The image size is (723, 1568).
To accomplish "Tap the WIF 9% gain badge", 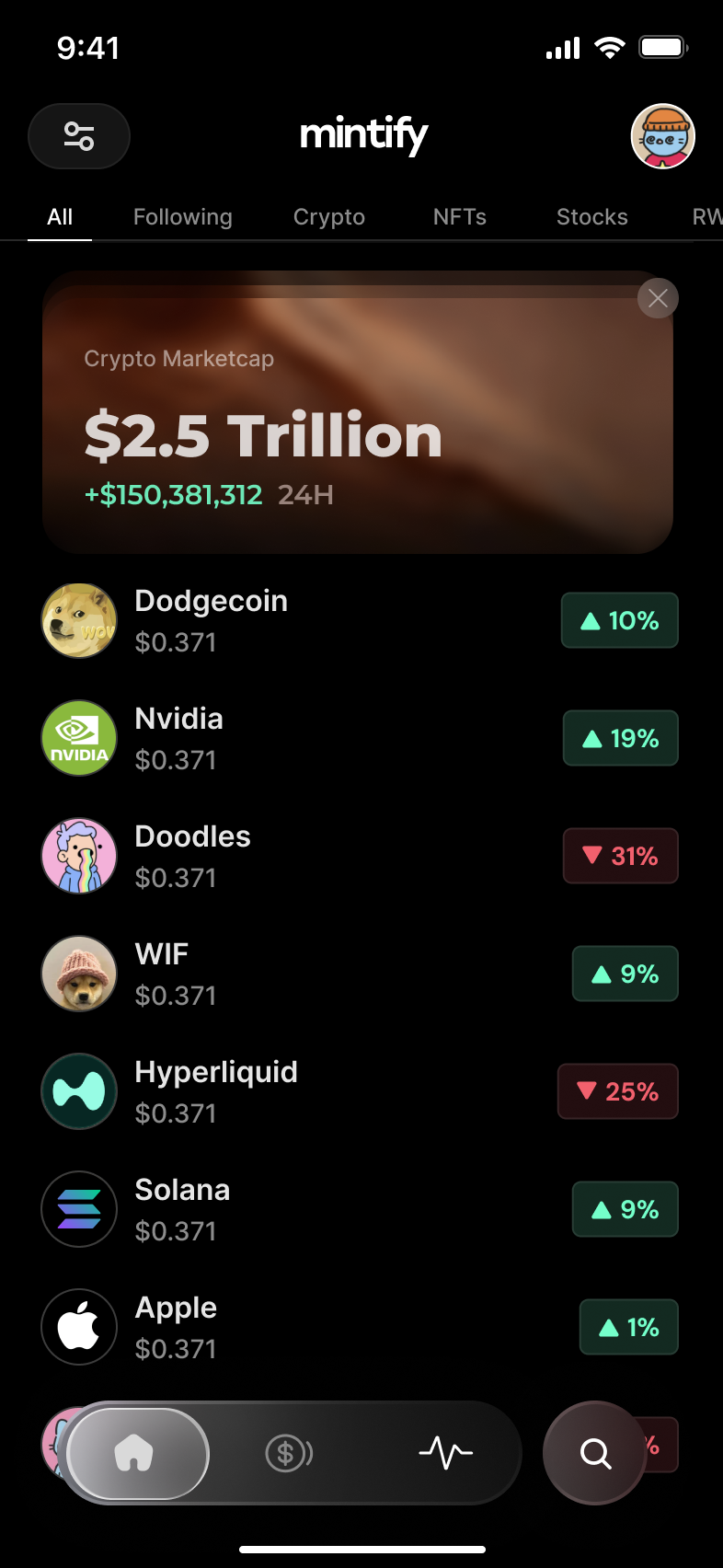I will click(x=625, y=974).
